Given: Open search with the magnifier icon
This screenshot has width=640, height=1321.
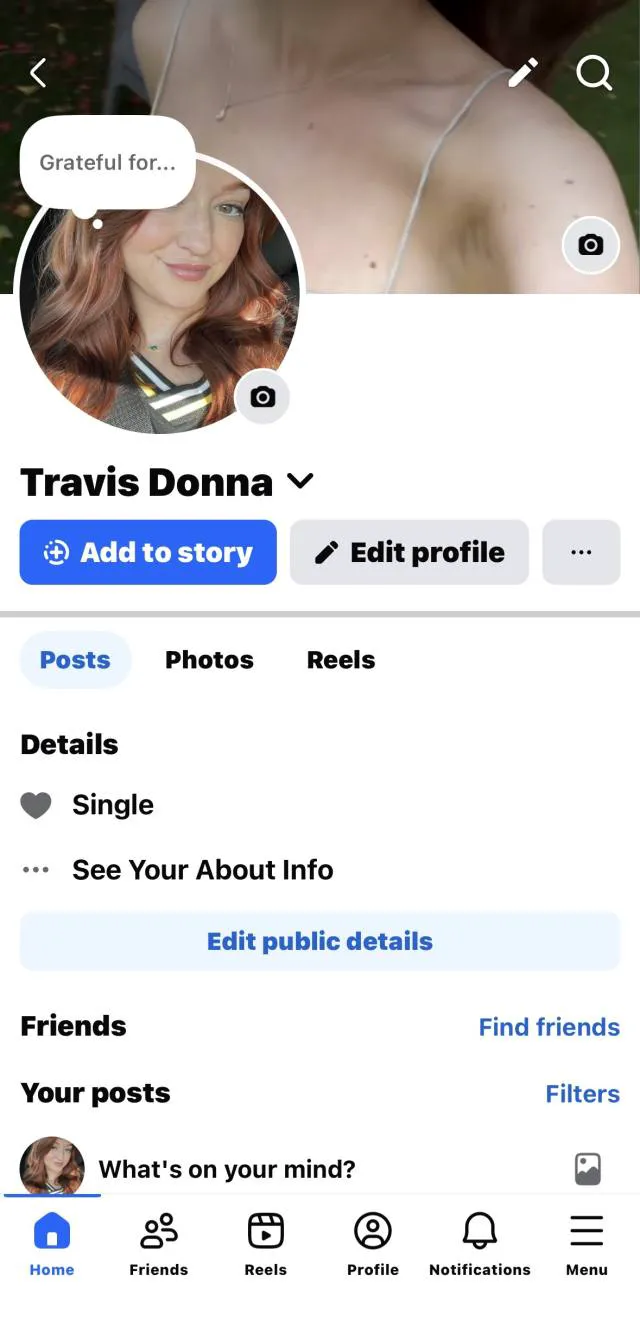Looking at the screenshot, I should coord(594,72).
